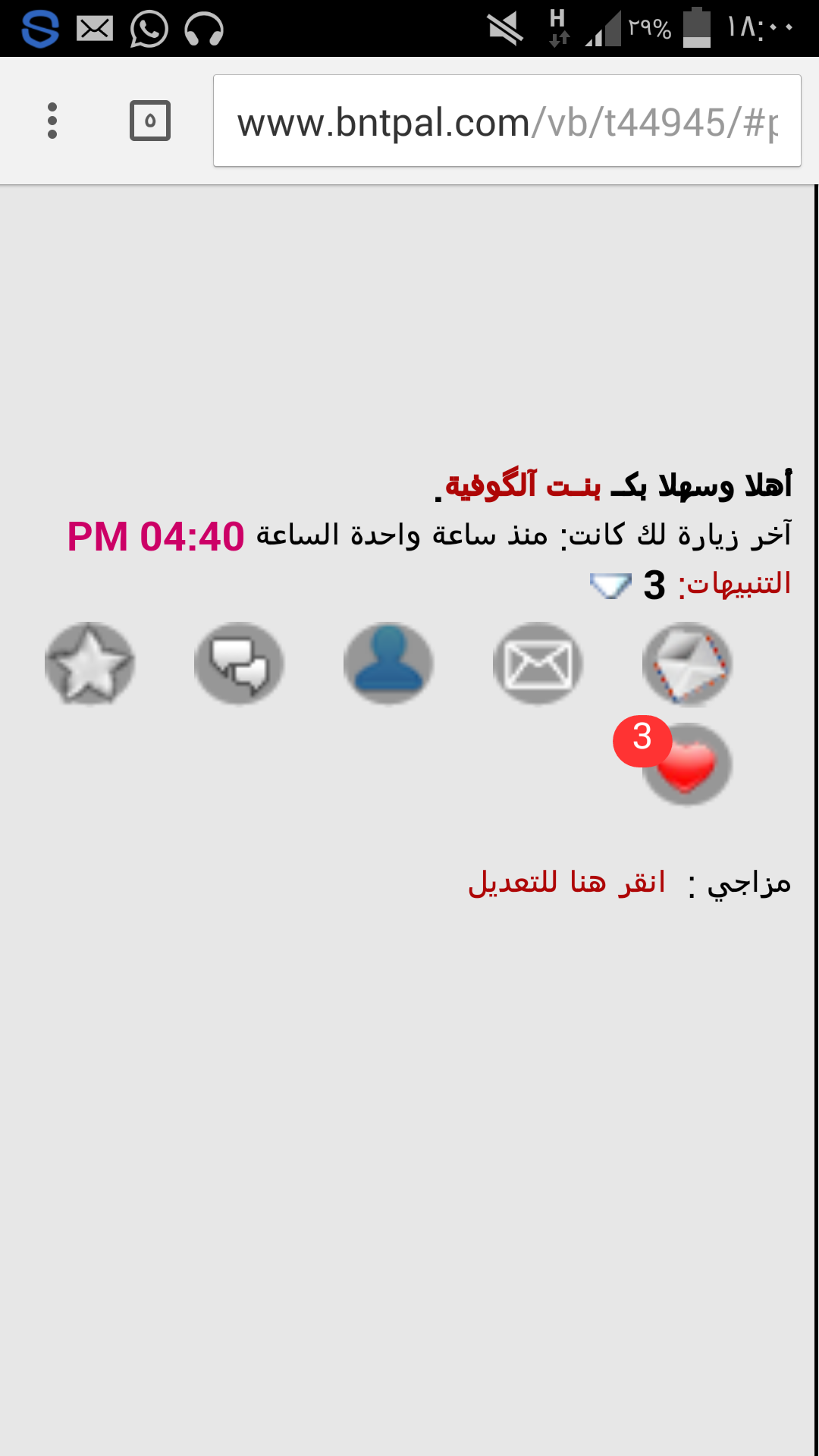Expand the التنبيهات notifications dropdown arrow
The height and width of the screenshot is (1456, 819).
610,585
